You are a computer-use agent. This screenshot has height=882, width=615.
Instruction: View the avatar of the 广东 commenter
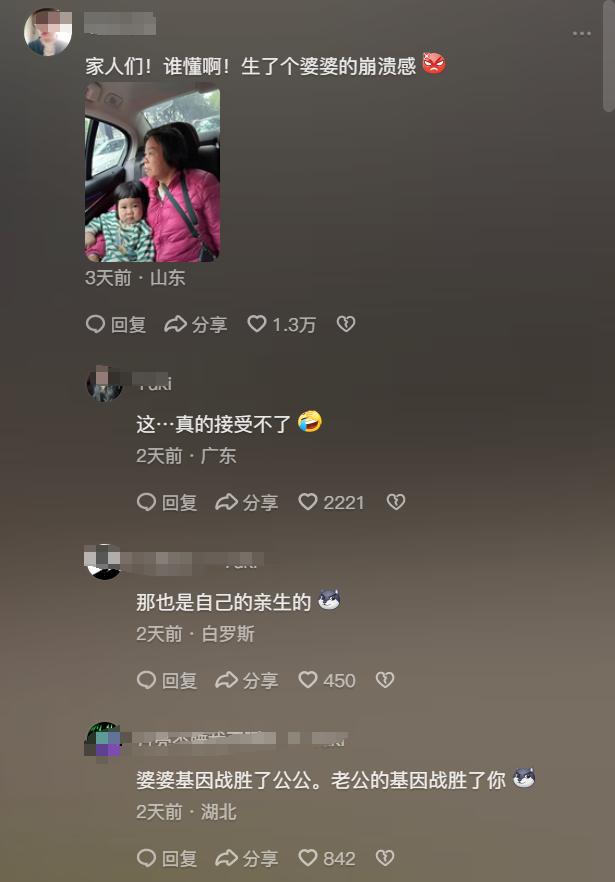point(105,384)
